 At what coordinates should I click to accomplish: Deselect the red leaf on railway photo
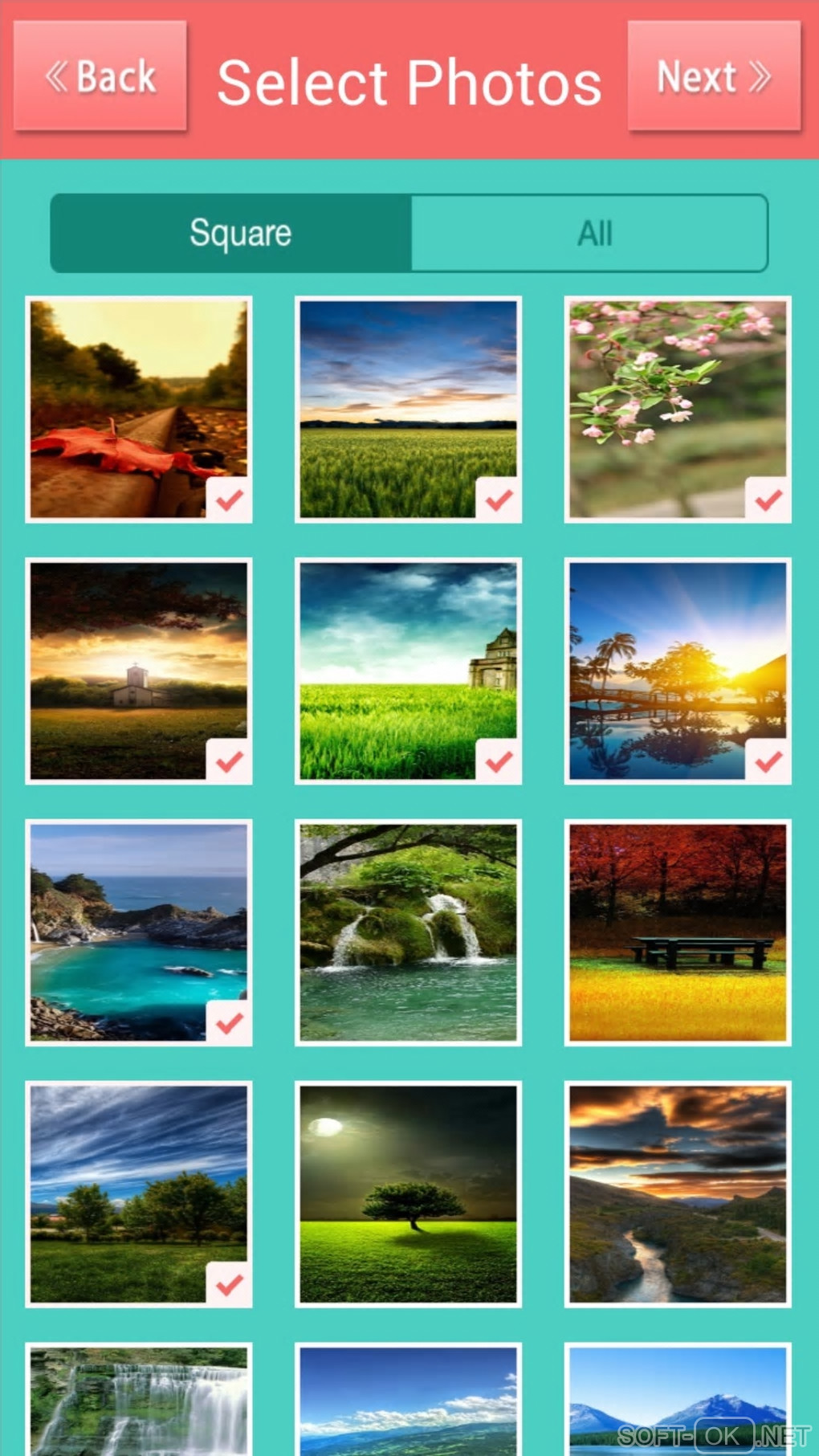139,410
